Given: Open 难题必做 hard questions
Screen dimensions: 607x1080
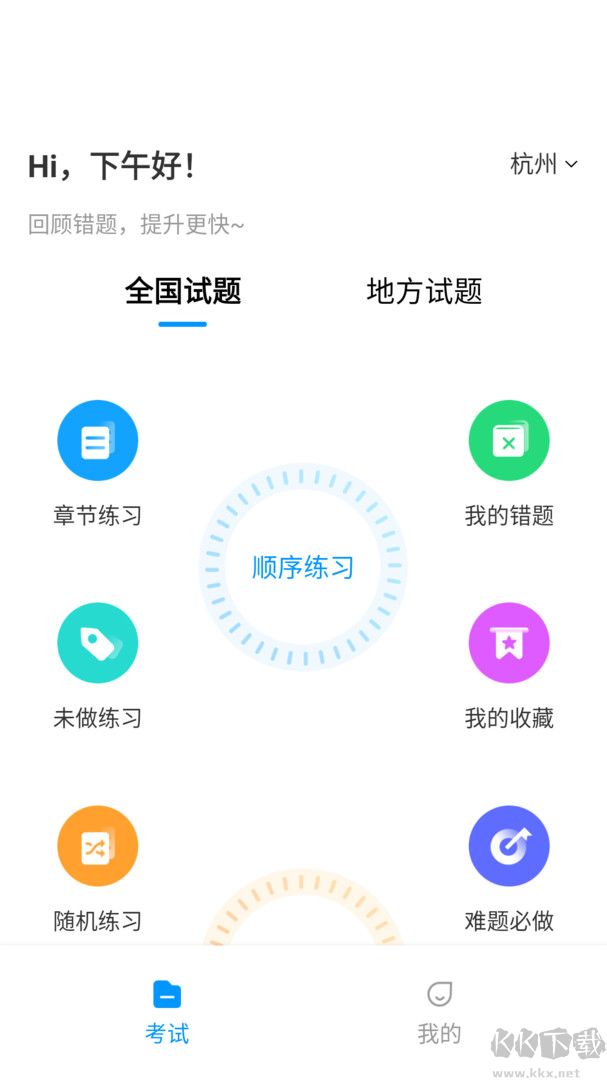Looking at the screenshot, I should coord(509,846).
